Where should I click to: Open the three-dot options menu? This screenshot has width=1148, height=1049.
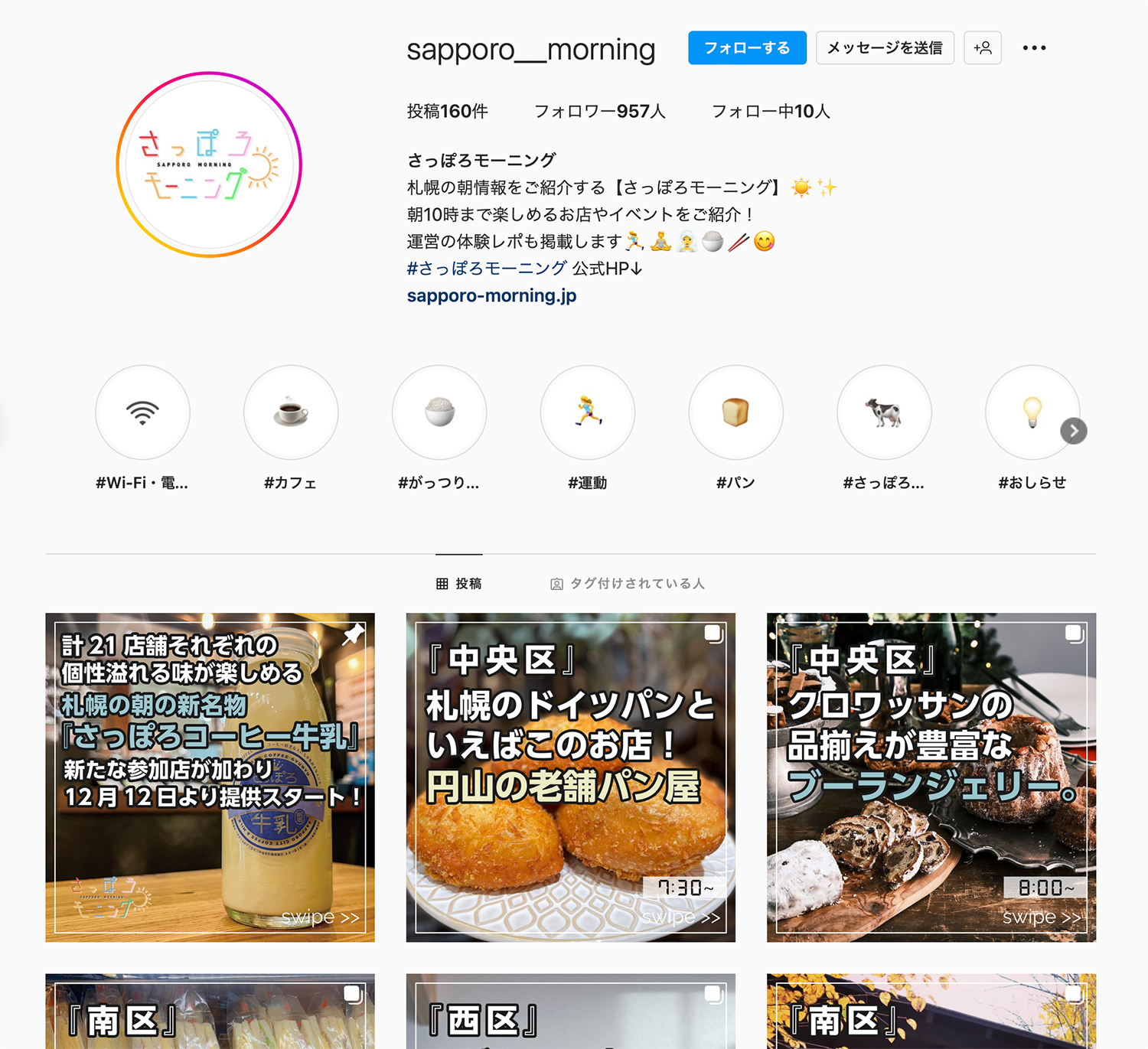(1034, 47)
